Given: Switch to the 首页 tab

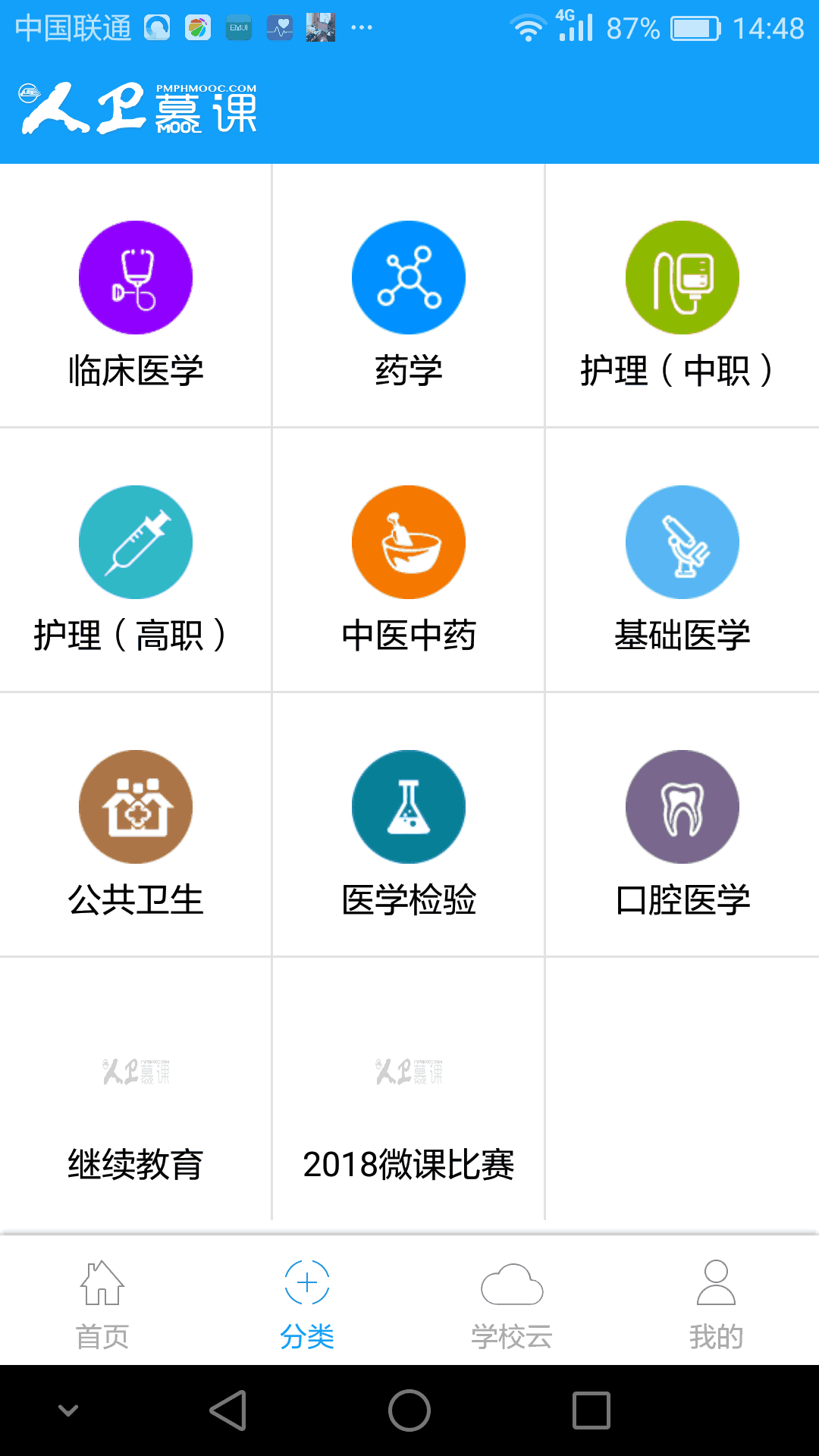Looking at the screenshot, I should 102,1303.
